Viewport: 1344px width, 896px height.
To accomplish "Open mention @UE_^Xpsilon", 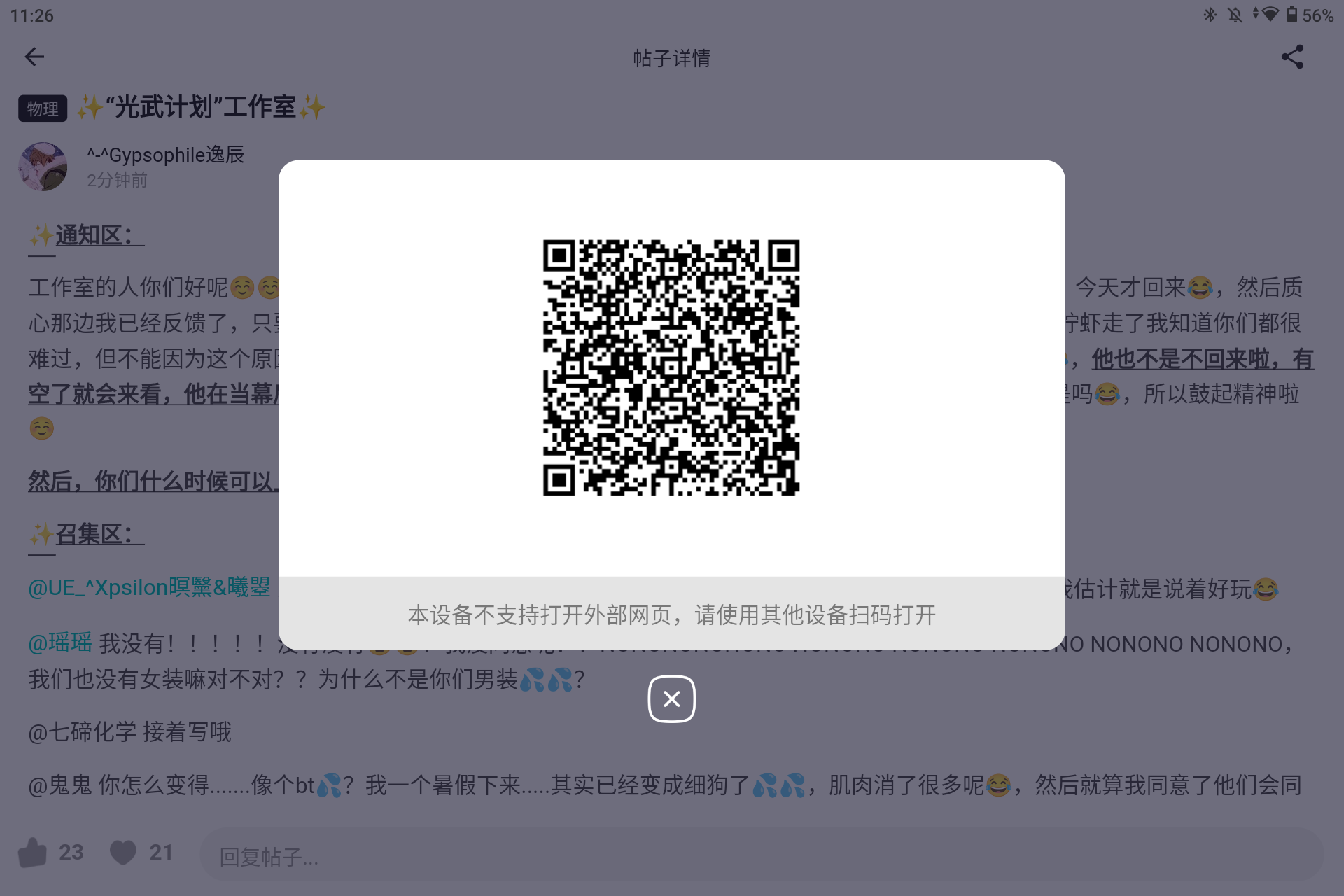I will pyautogui.click(x=148, y=587).
